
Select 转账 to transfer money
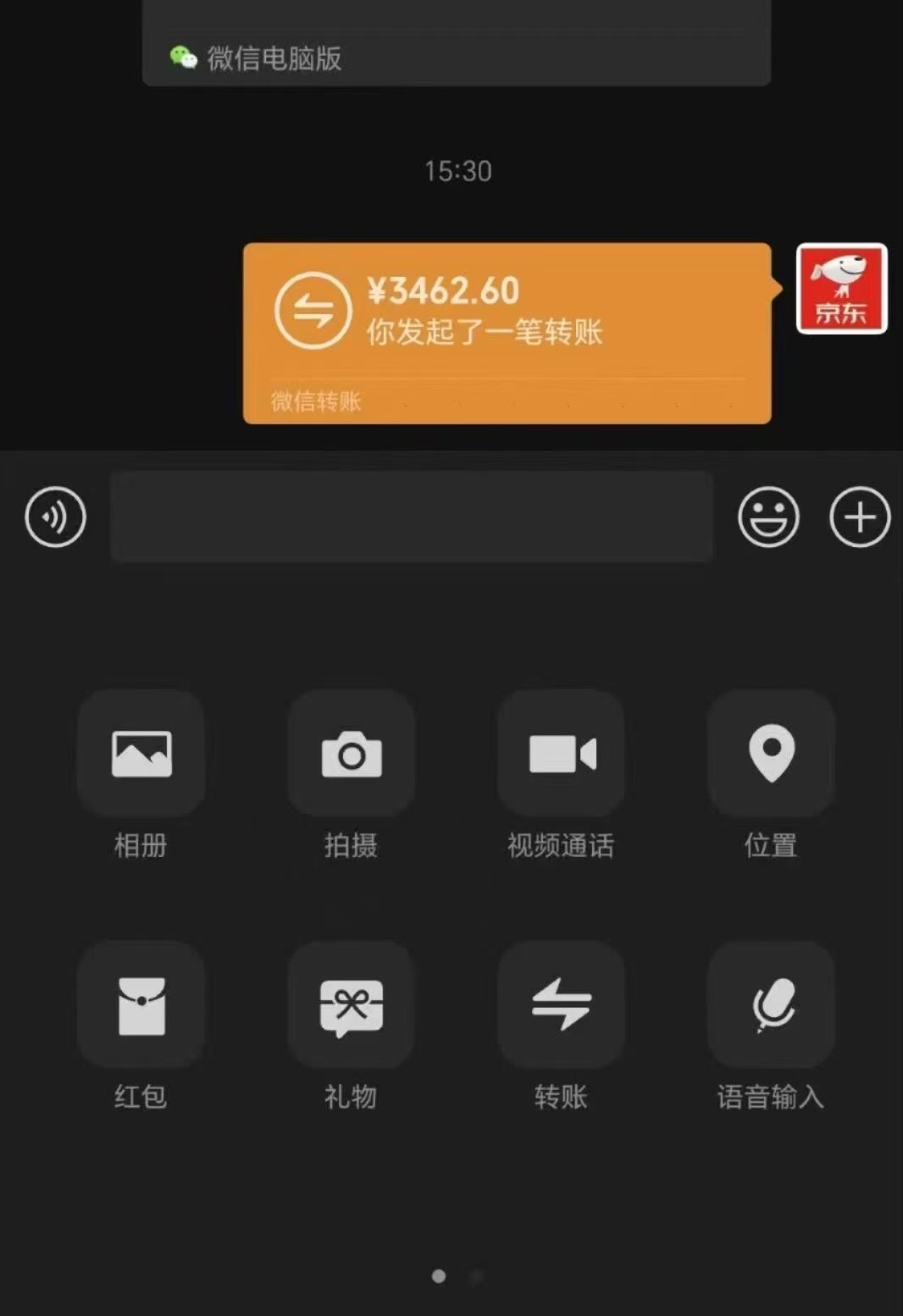click(561, 1004)
